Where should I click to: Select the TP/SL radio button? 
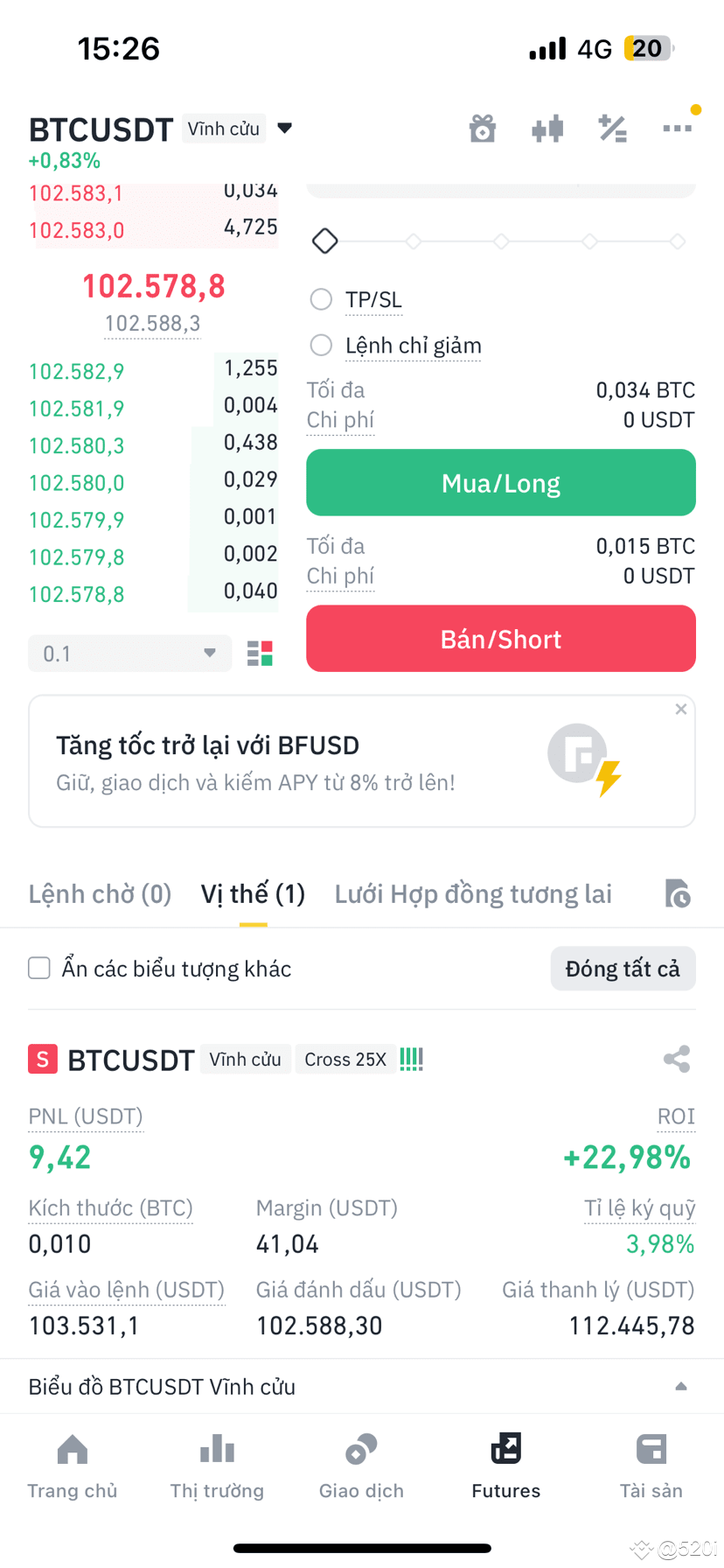pos(321,299)
